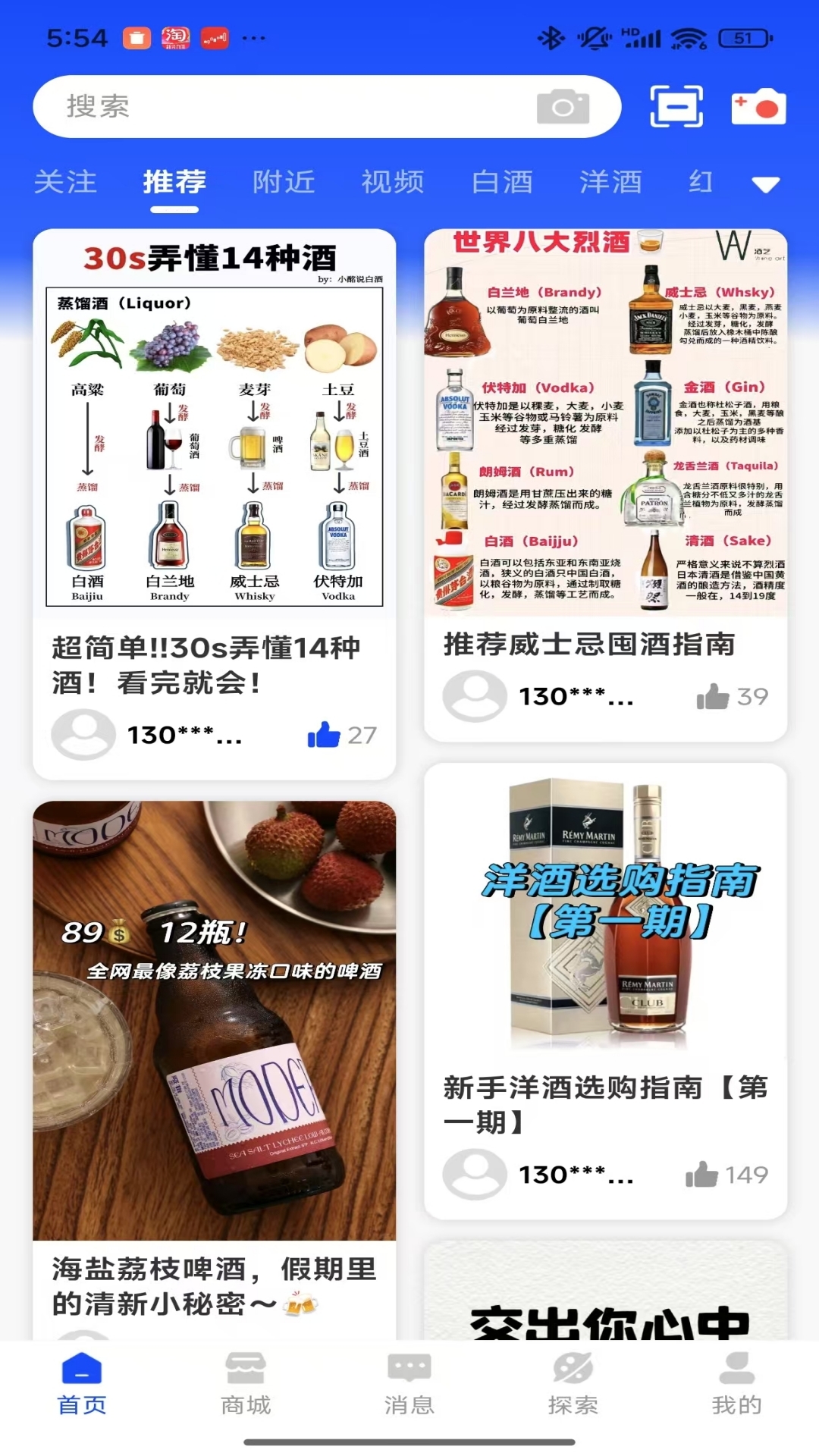Open the scan code icon

(x=676, y=106)
